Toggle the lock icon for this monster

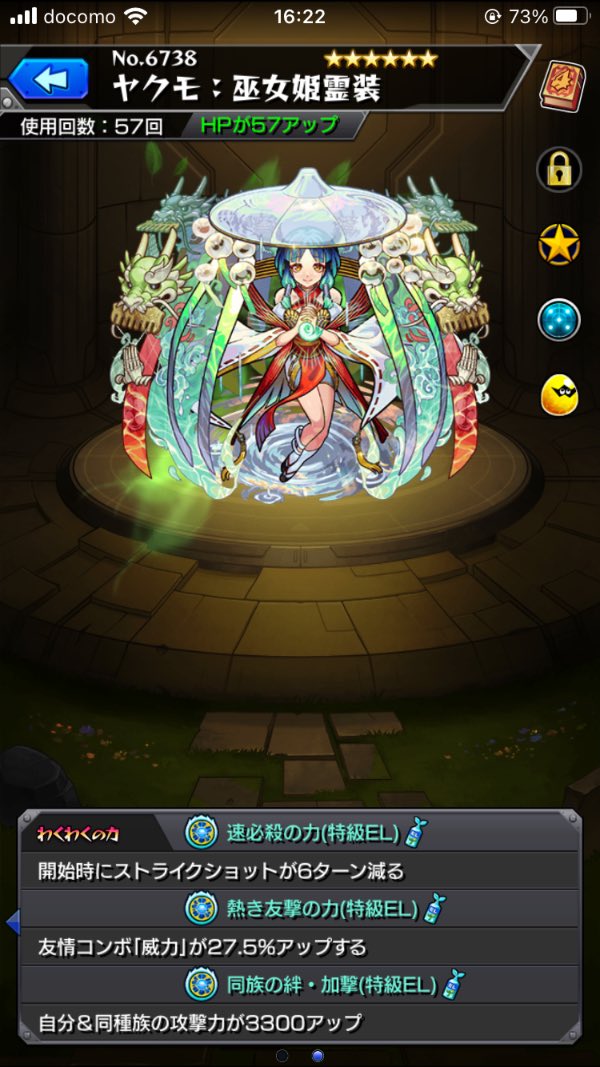(560, 169)
